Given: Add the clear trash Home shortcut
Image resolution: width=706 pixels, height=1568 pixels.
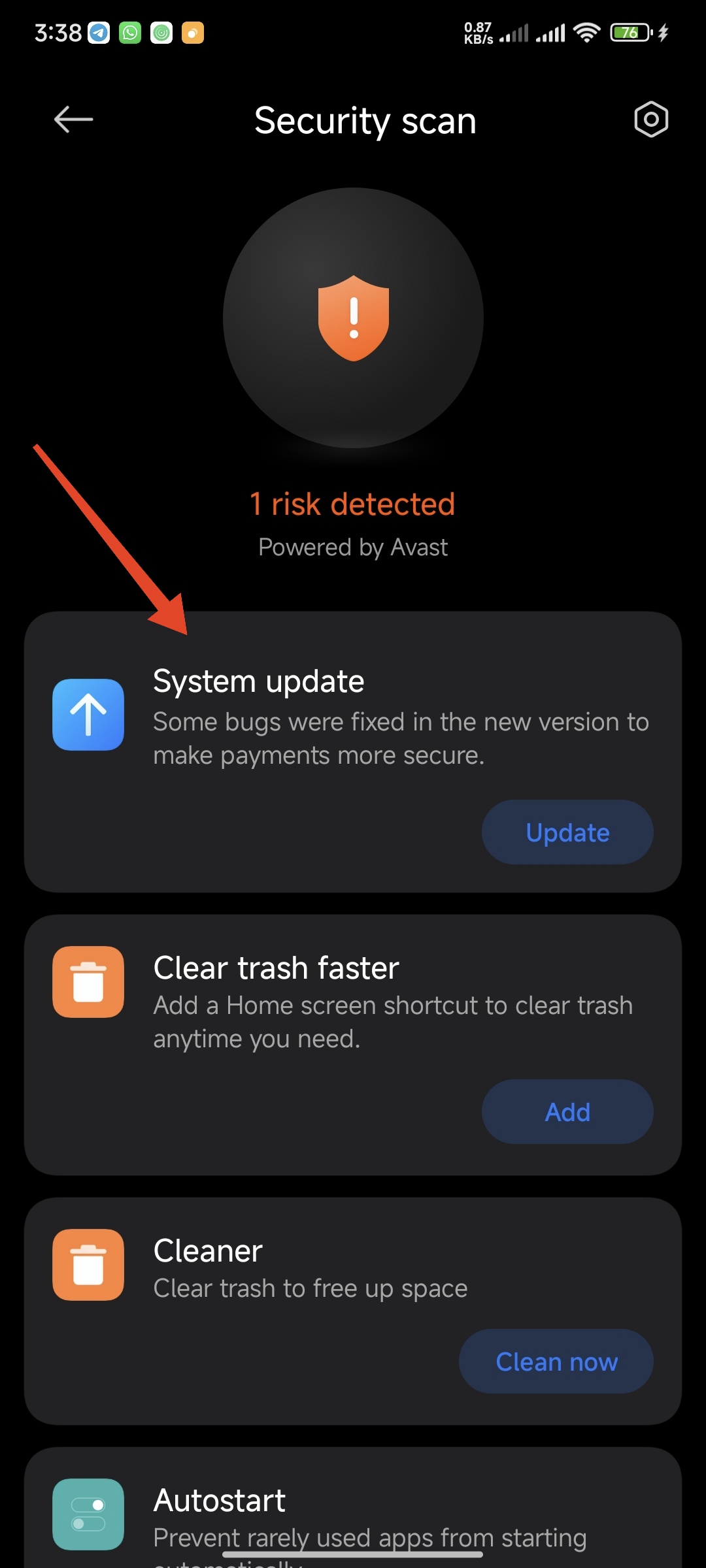Looking at the screenshot, I should coord(567,1112).
